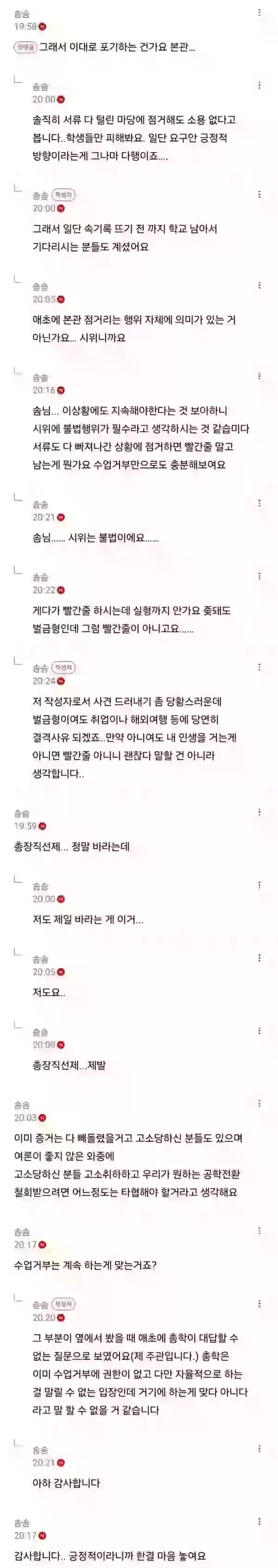Open the overflow menu on the 20:16 '이상황에도 지속해야' reply
Image resolution: width=278 pixels, height=1568 pixels.
tap(260, 376)
